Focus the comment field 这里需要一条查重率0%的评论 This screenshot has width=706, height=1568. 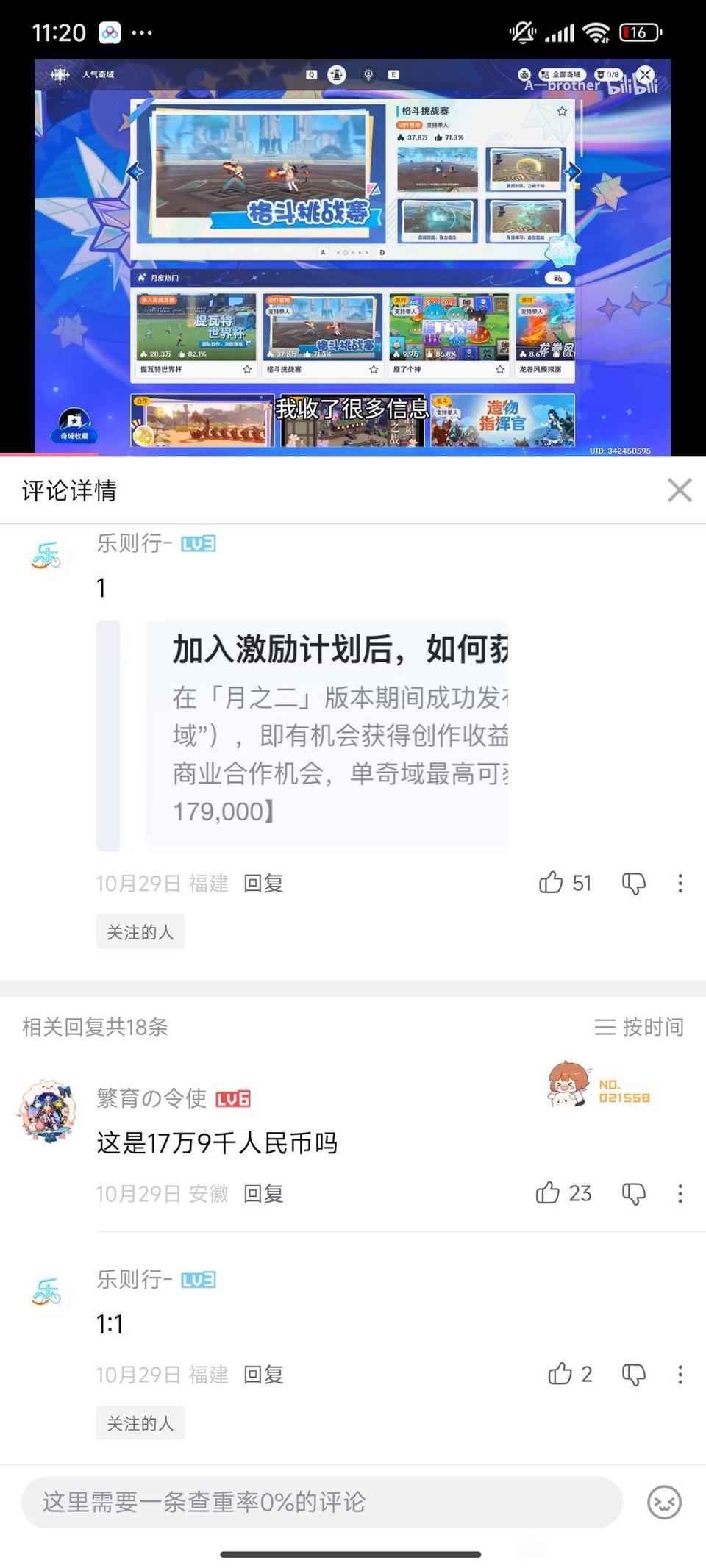click(321, 1501)
